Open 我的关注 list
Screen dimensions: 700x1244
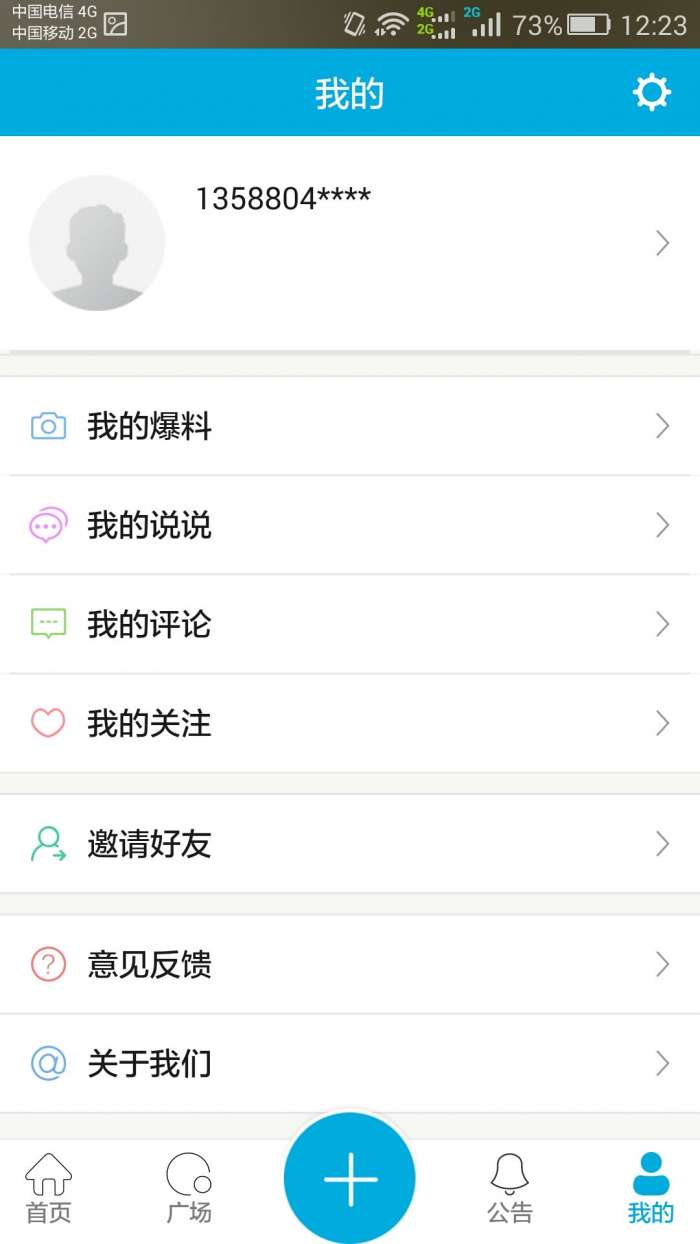coord(350,724)
